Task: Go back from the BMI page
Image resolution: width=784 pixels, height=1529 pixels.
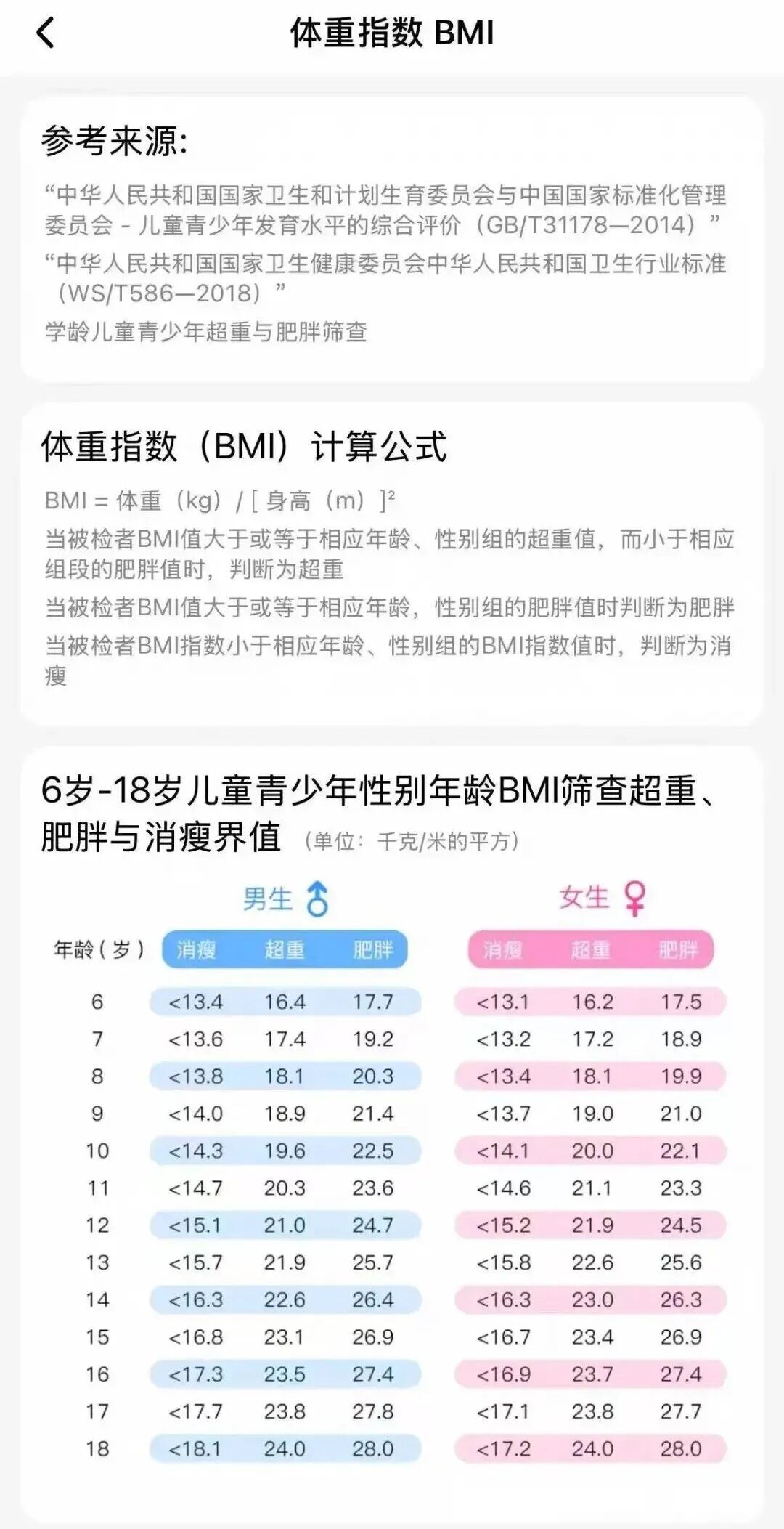Action: pyautogui.click(x=45, y=33)
